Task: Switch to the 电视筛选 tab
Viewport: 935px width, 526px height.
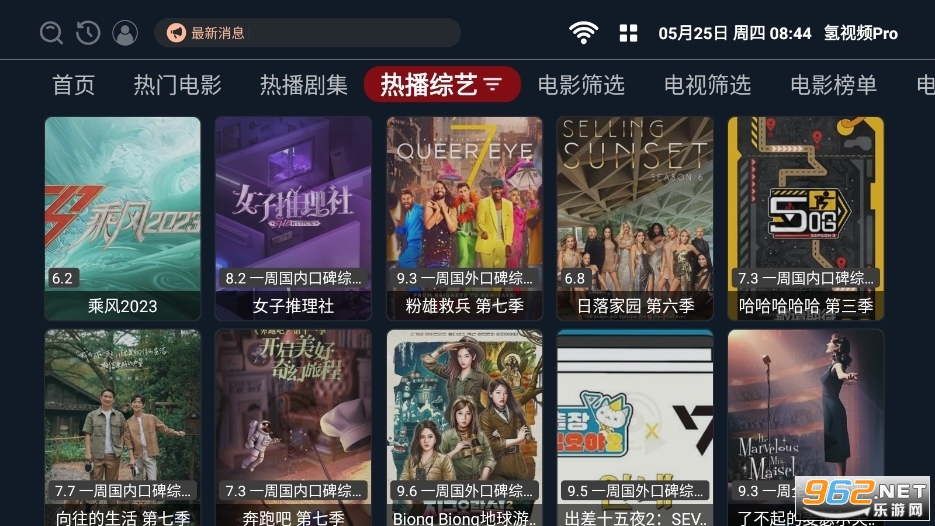Action: 707,85
